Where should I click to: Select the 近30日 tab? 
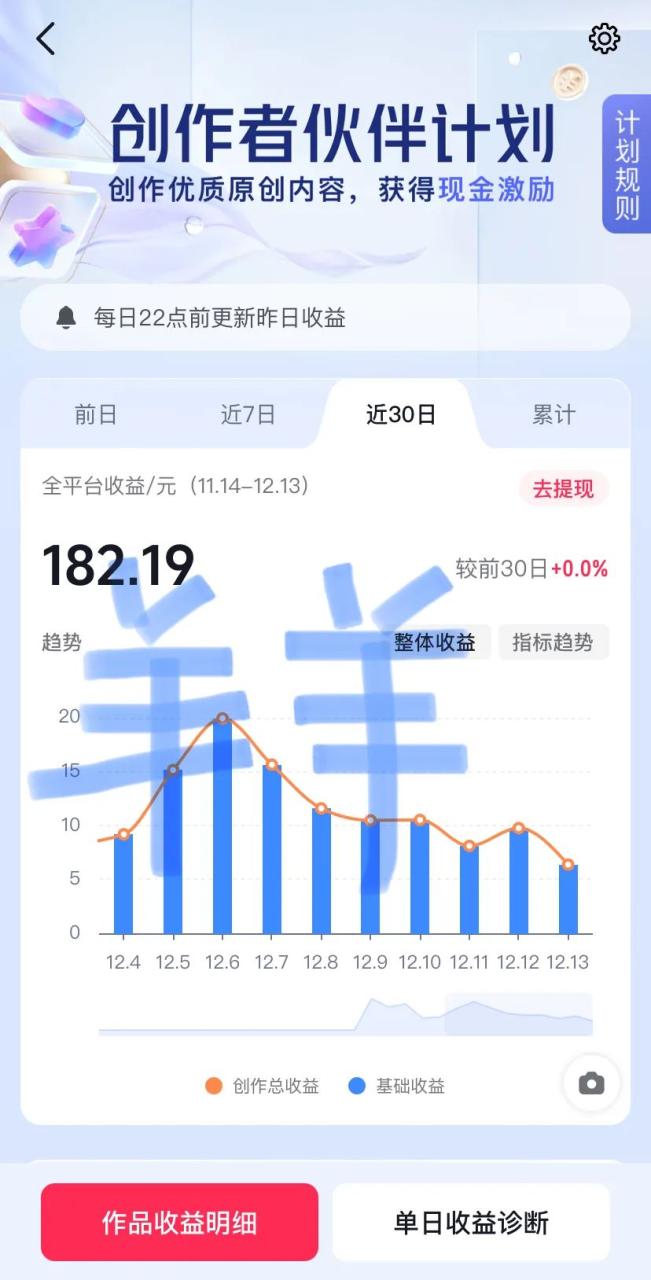pos(401,415)
